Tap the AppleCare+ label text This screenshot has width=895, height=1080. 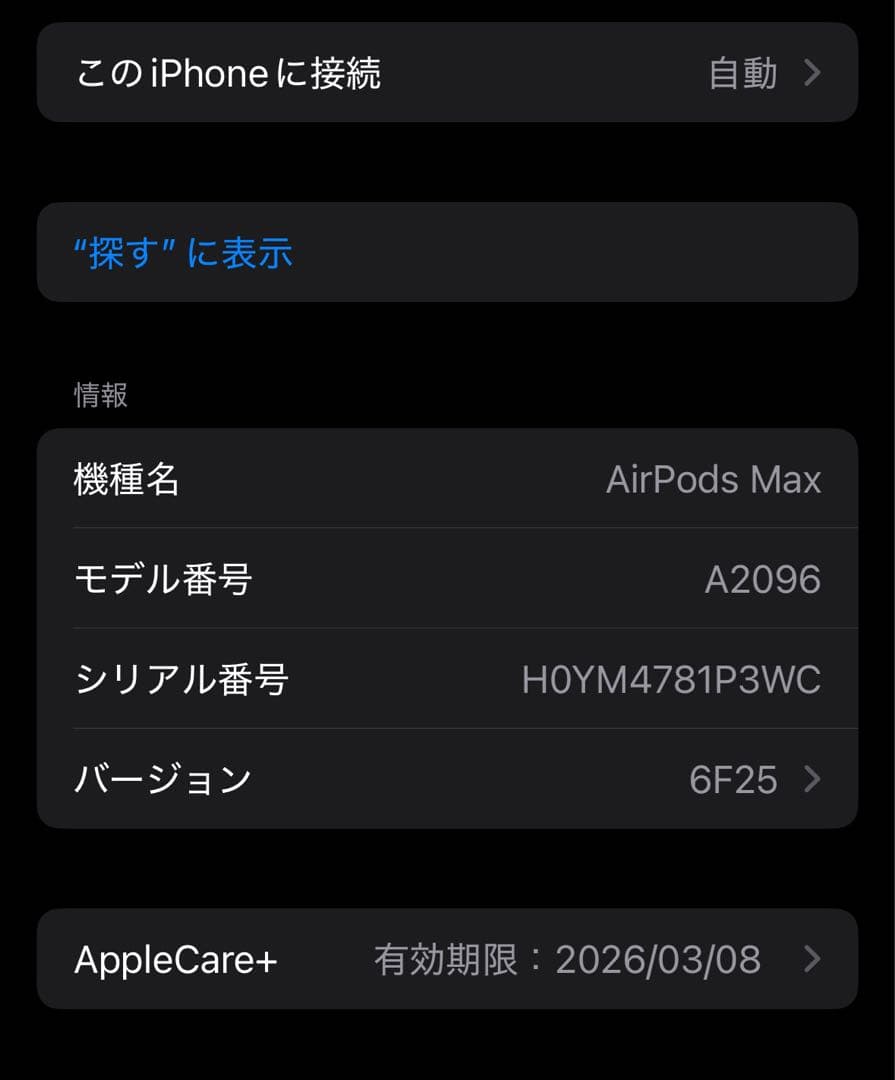(x=175, y=958)
